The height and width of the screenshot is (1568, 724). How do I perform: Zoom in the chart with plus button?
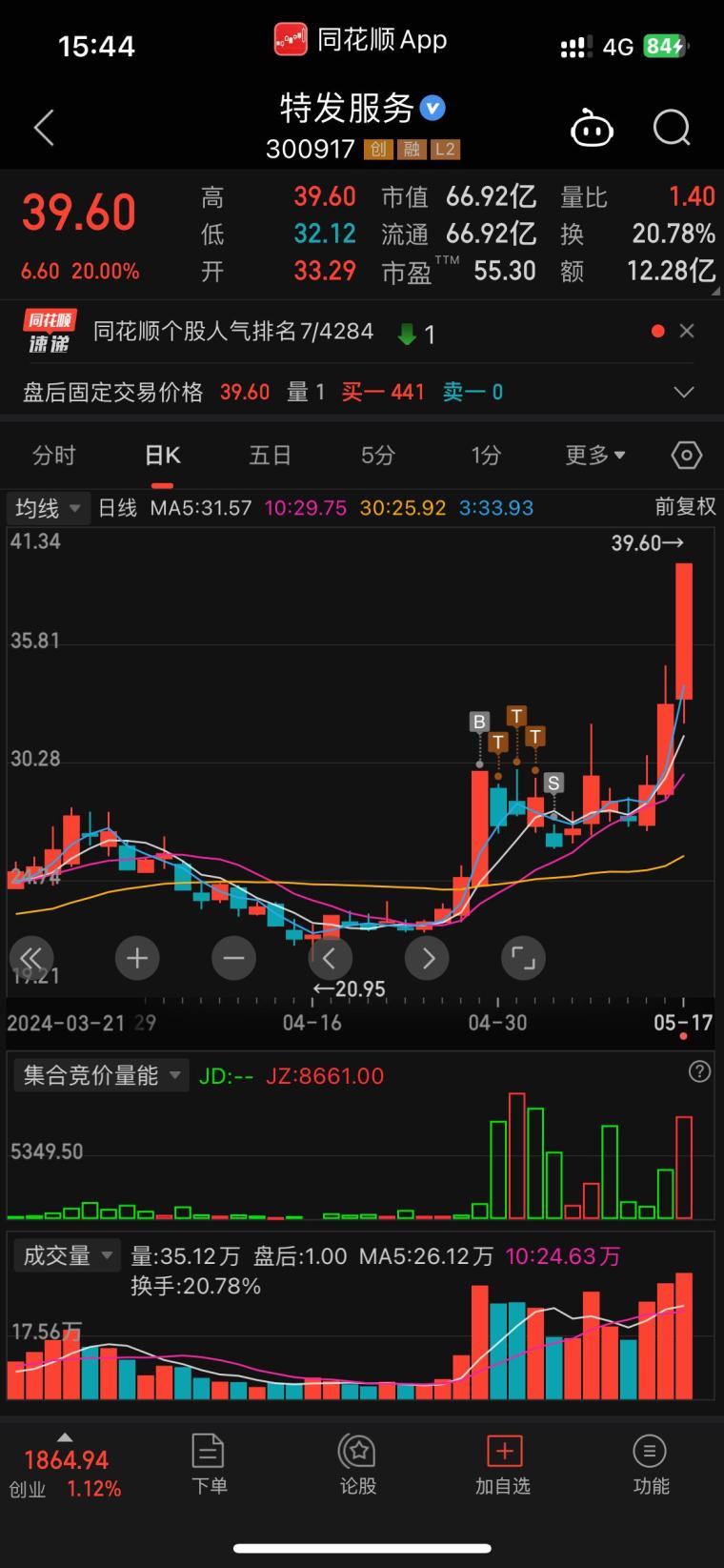pyautogui.click(x=137, y=958)
